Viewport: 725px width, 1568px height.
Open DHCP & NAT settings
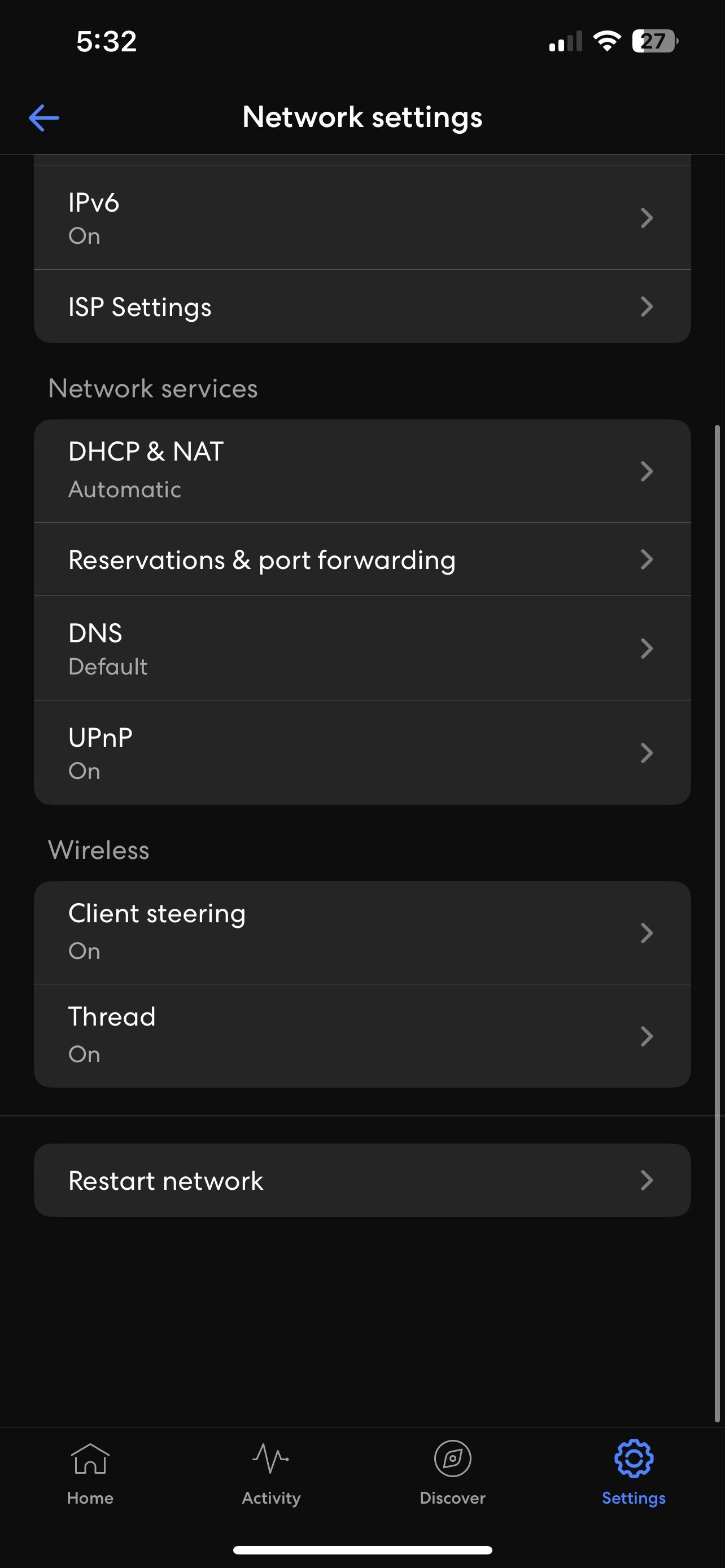point(361,471)
